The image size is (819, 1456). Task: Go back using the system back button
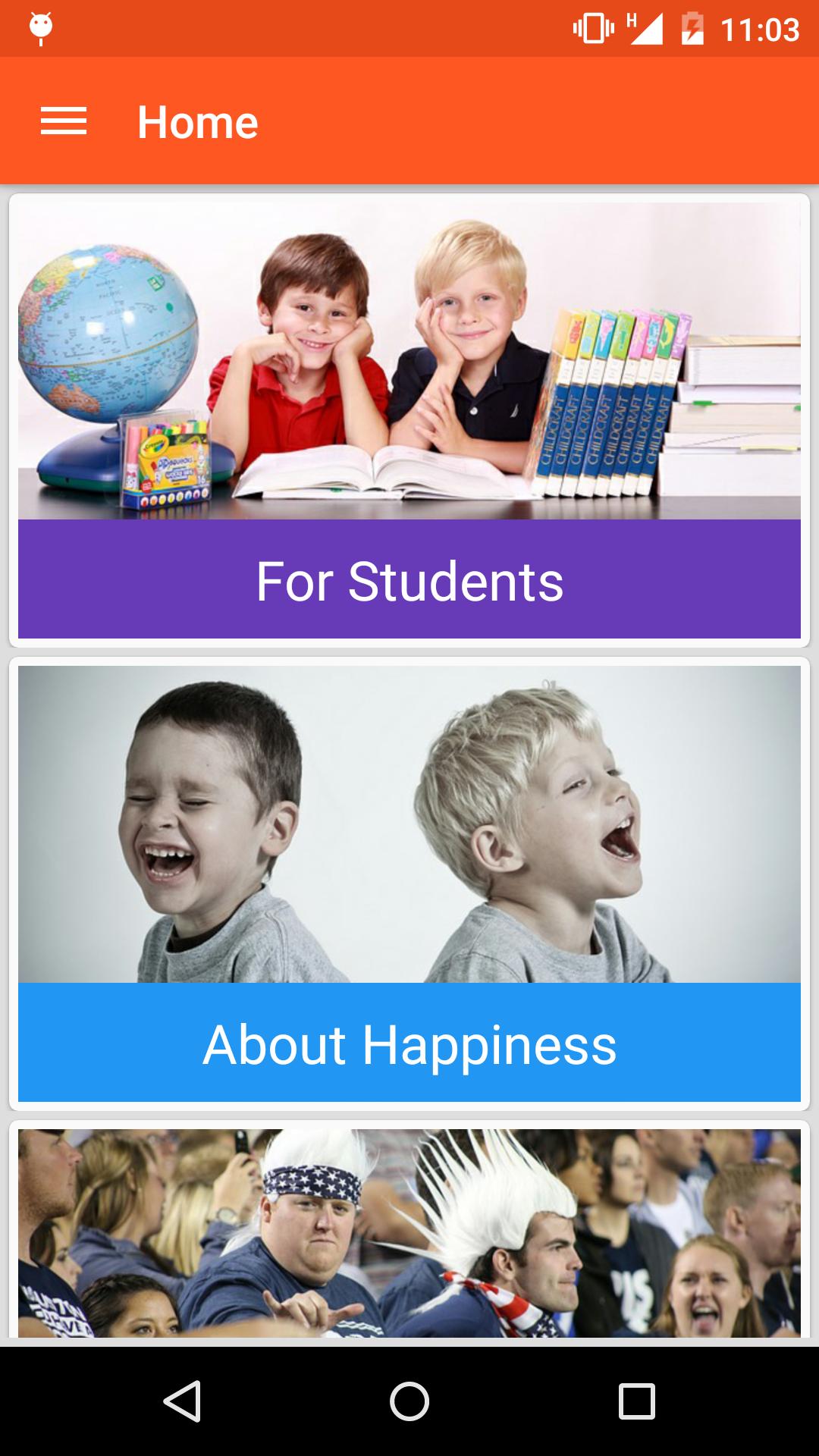tap(182, 1401)
